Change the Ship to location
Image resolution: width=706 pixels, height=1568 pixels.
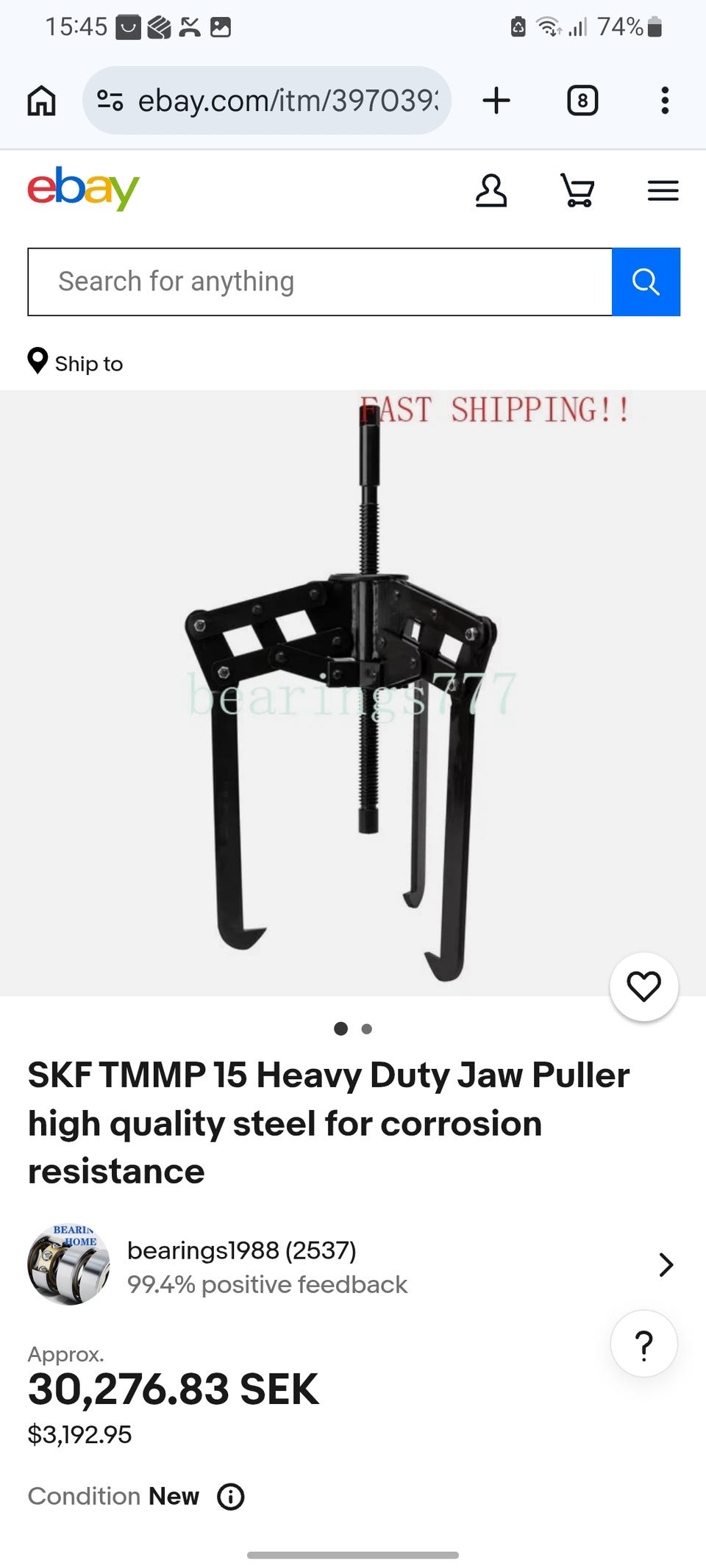tap(76, 362)
